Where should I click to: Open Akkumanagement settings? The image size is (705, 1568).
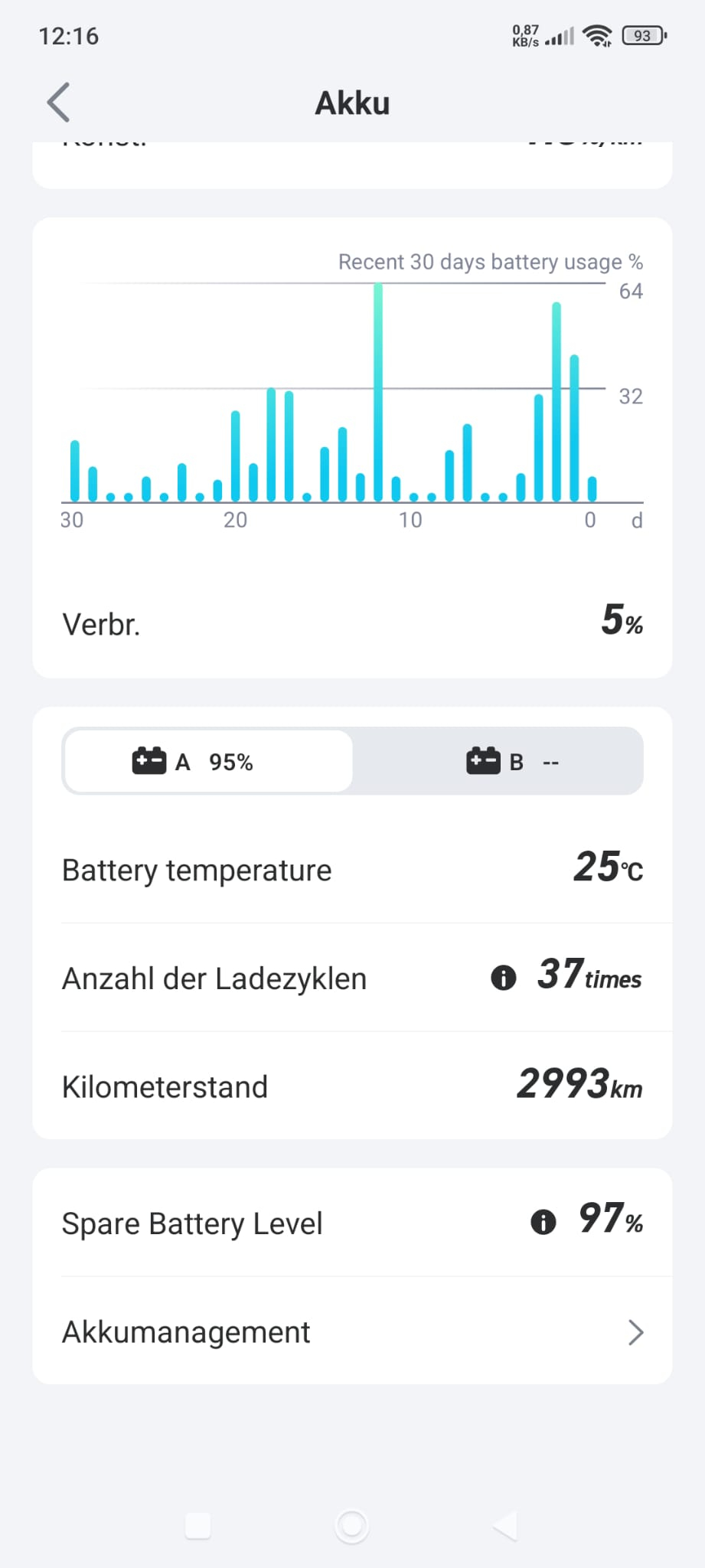coord(352,1331)
